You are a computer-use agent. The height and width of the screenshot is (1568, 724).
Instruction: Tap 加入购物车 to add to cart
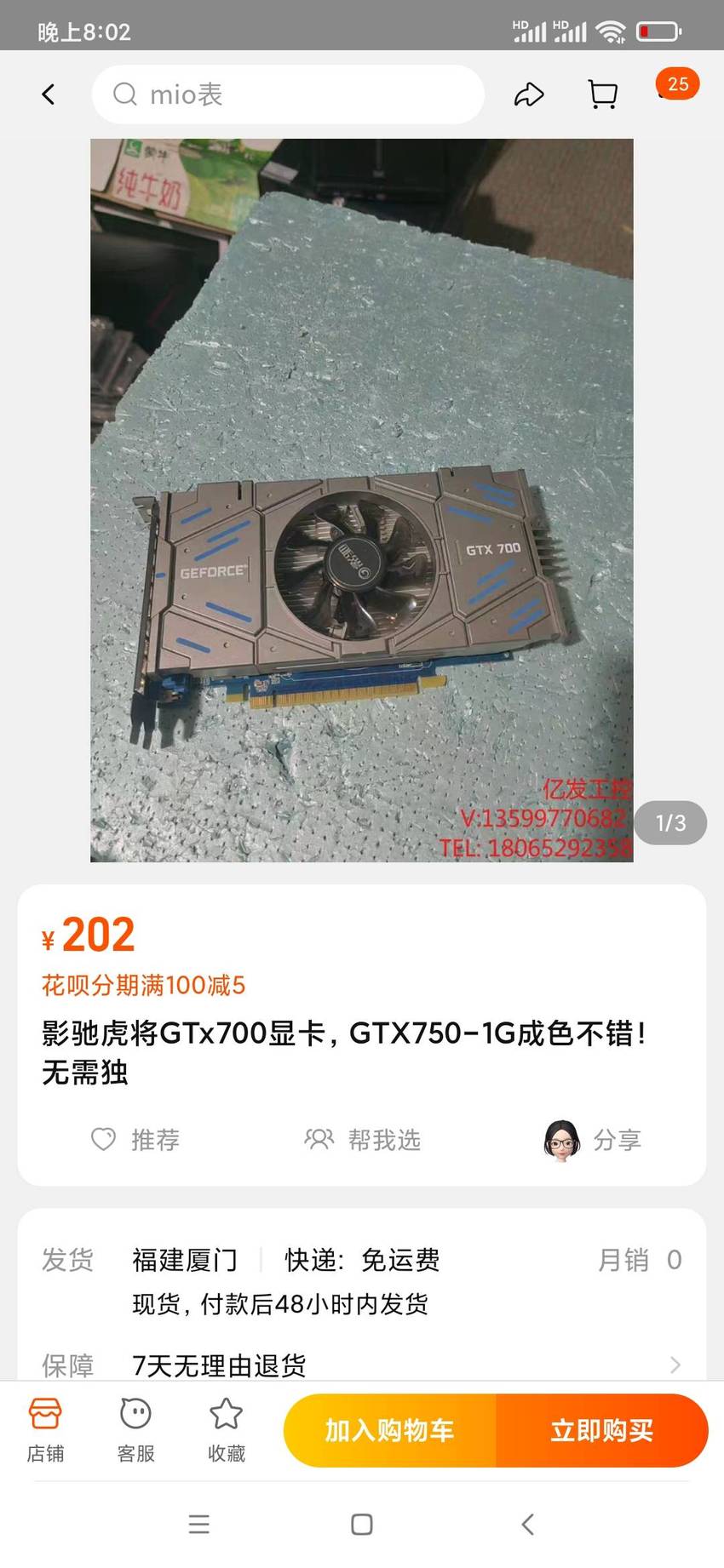pos(389,1430)
